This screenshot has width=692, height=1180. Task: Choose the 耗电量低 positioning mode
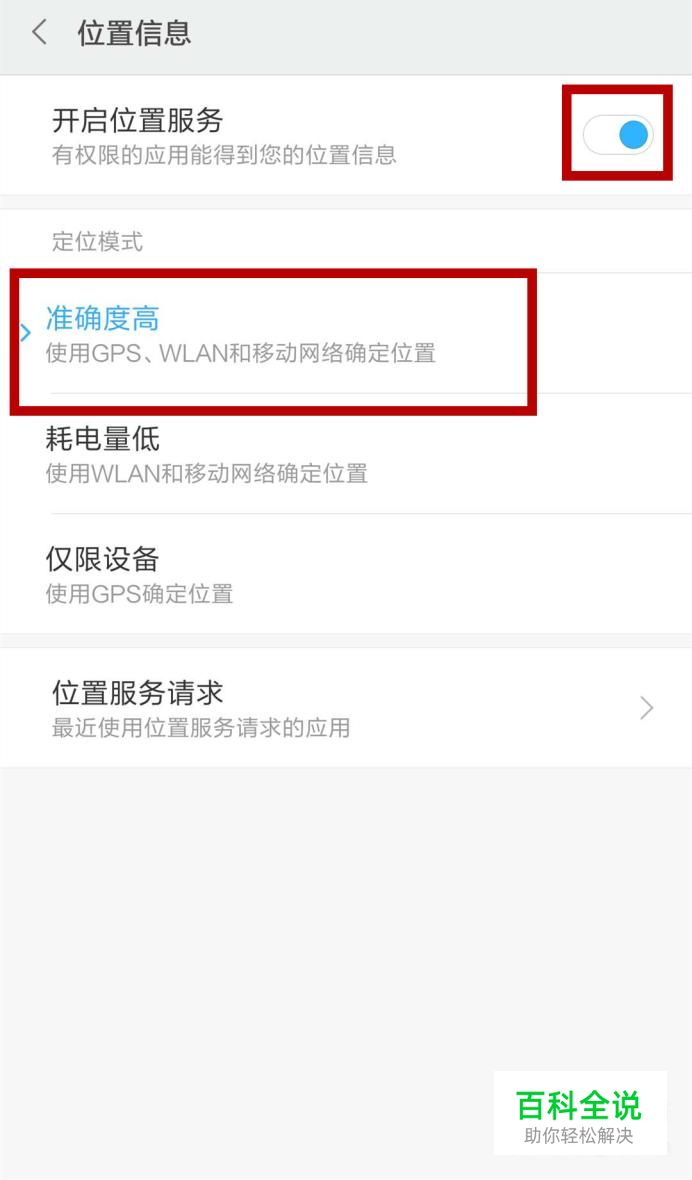click(x=346, y=454)
